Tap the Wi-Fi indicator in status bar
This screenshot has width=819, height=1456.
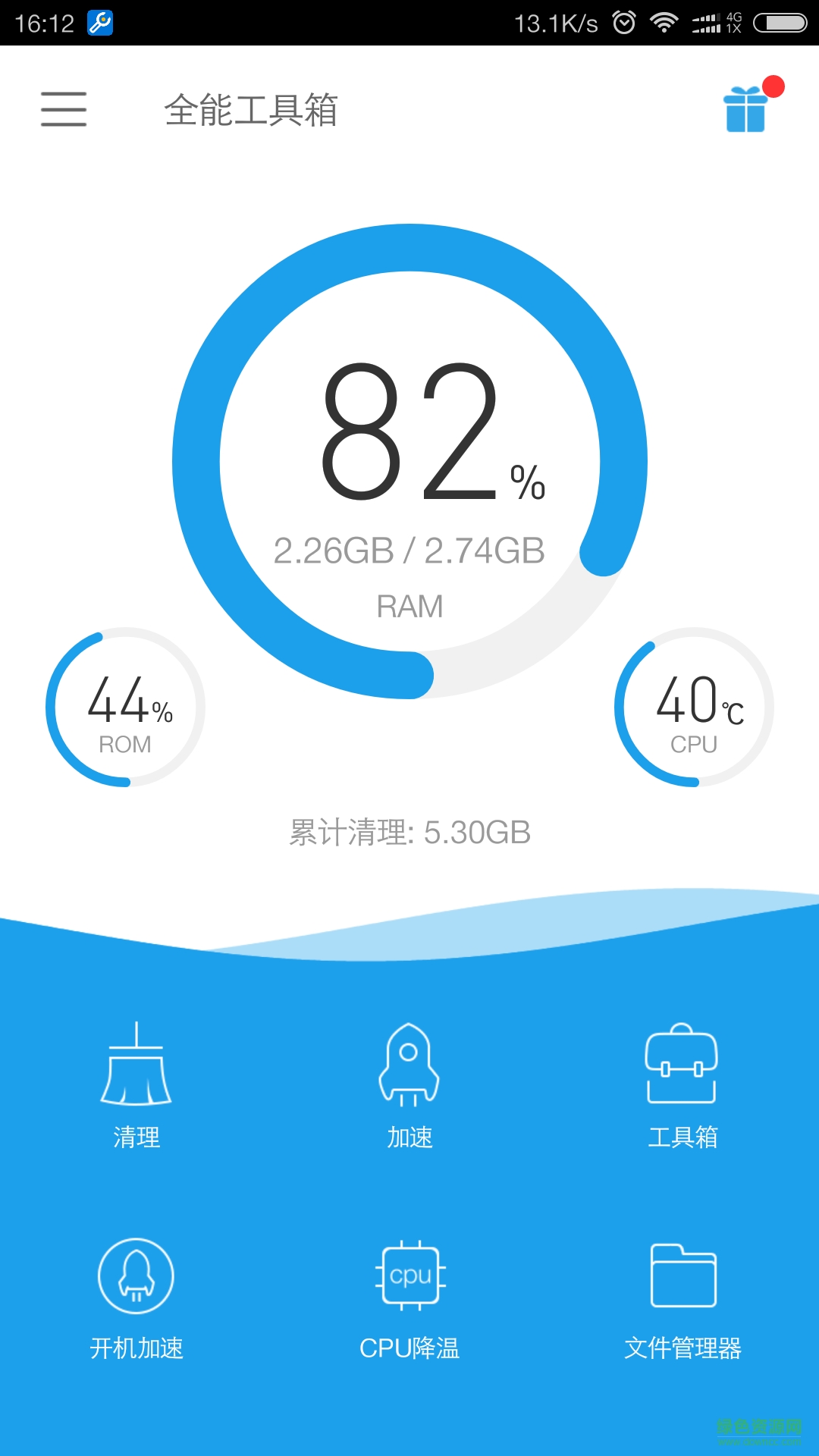point(663,21)
